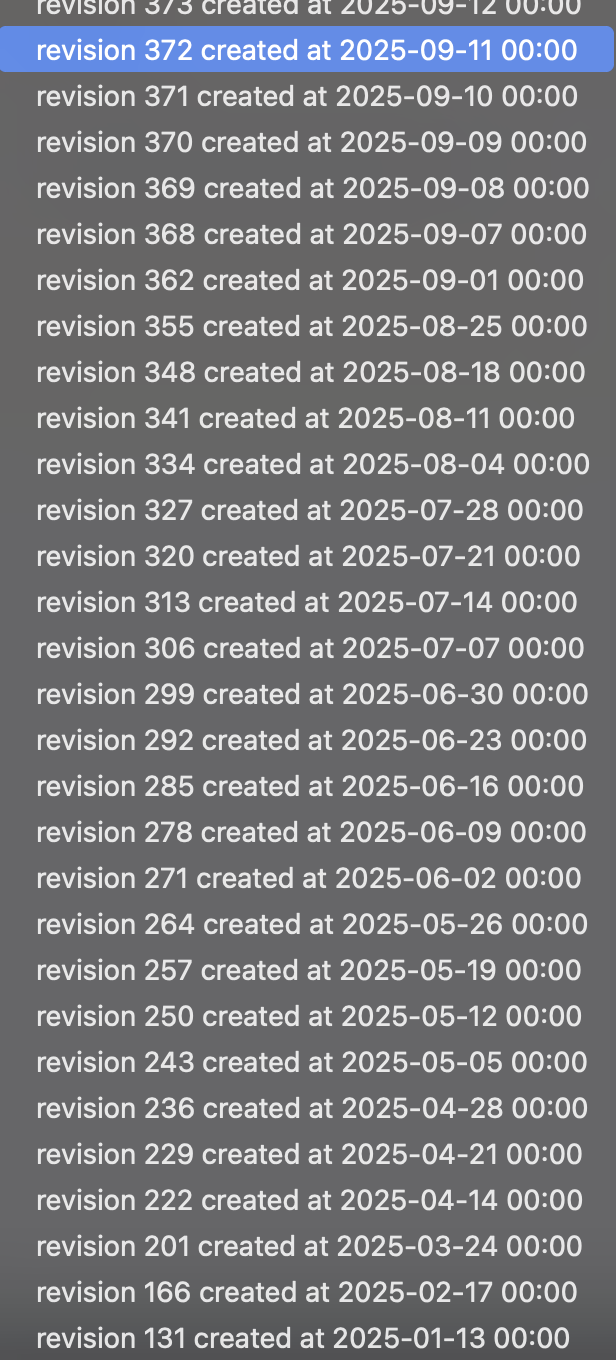Select revision 341 from 2025-08-11
The image size is (616, 1360).
pyautogui.click(x=306, y=418)
